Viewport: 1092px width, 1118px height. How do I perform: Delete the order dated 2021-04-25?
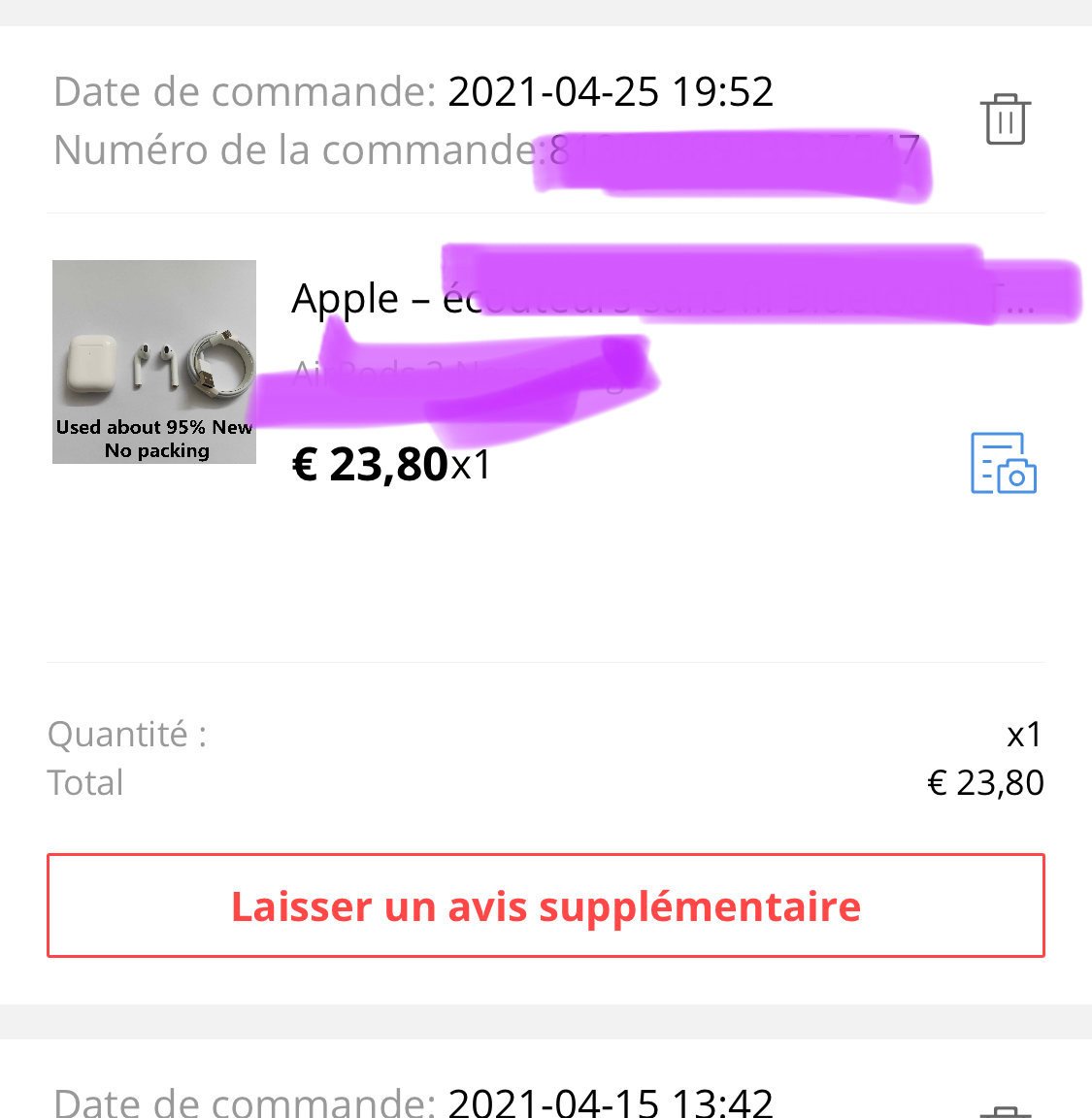(x=1005, y=120)
